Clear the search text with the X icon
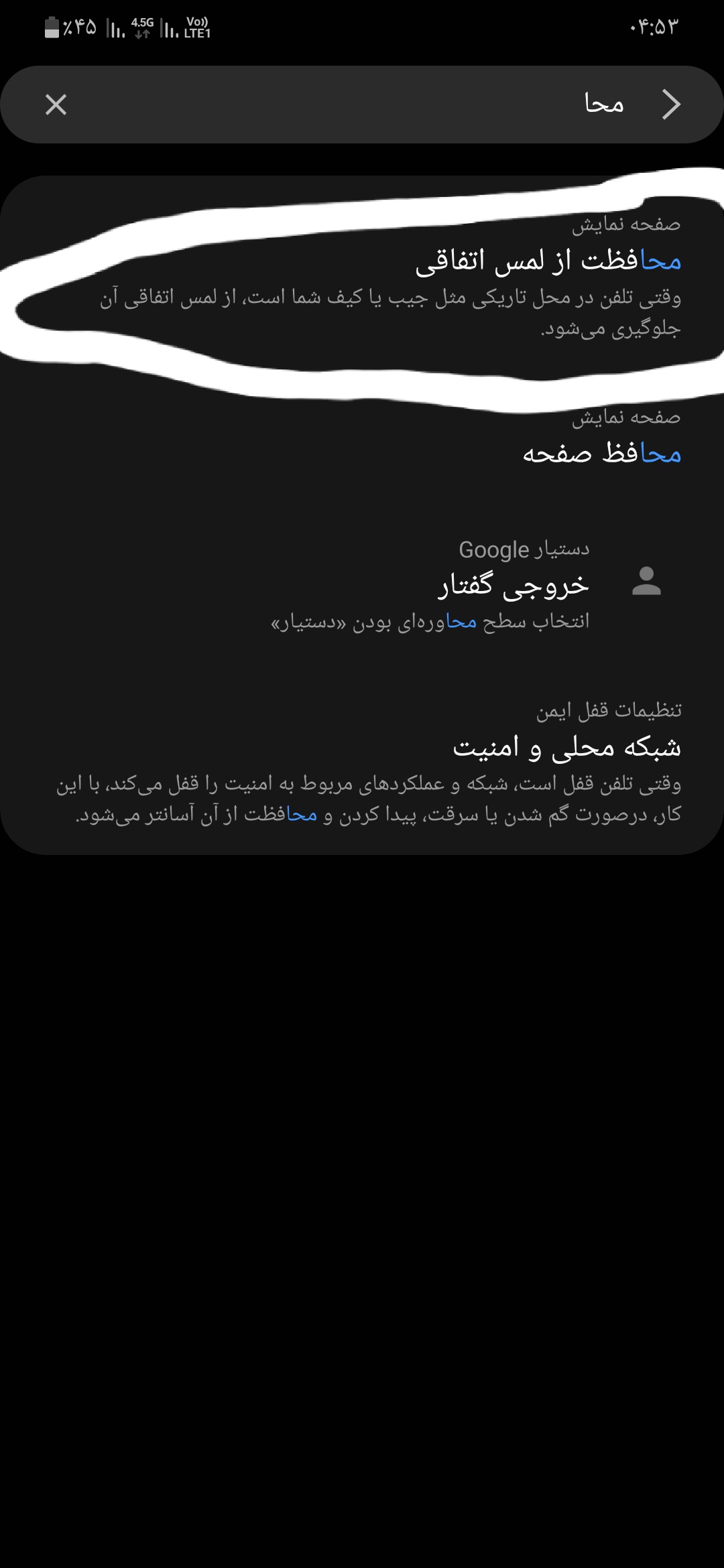Screen dimensions: 724x1568 click(x=56, y=105)
